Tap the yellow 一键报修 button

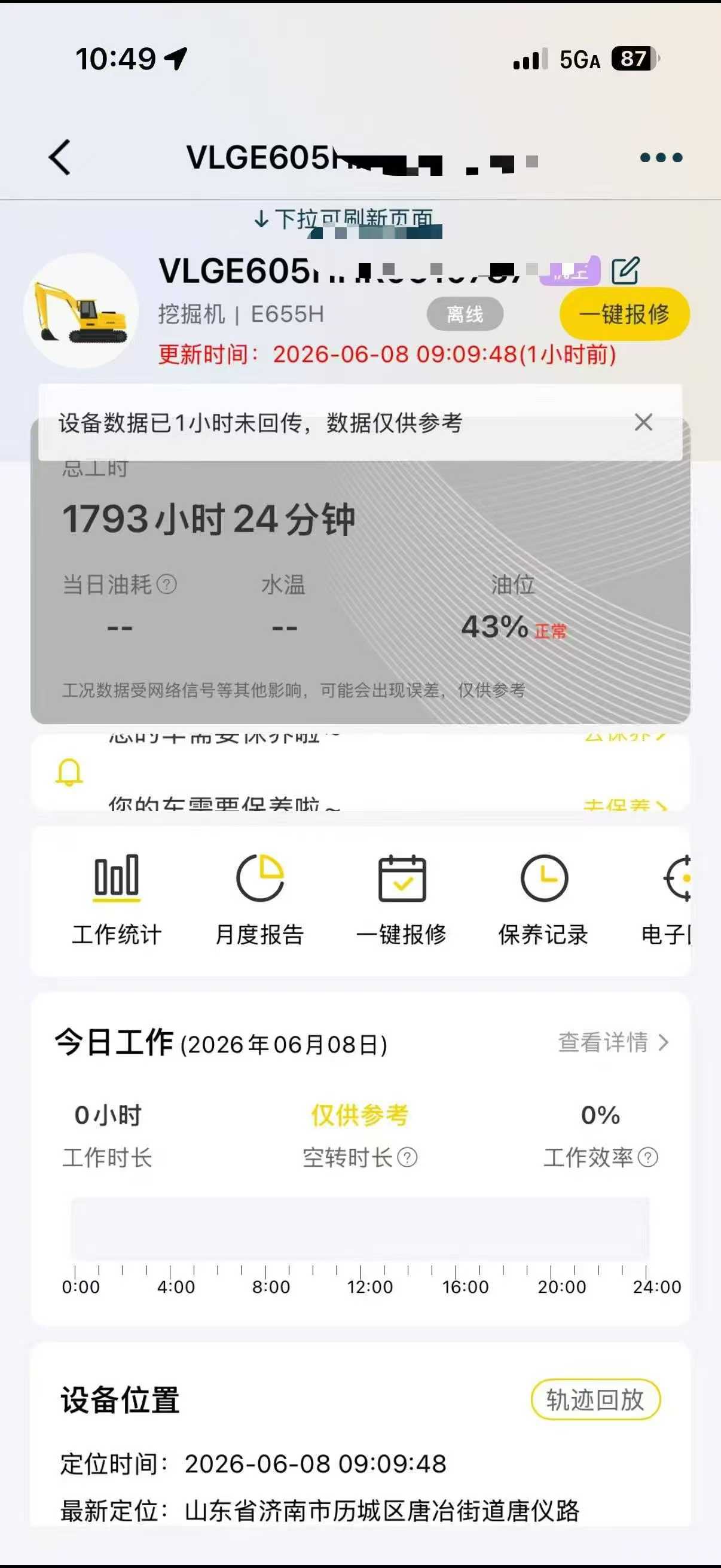tap(624, 315)
